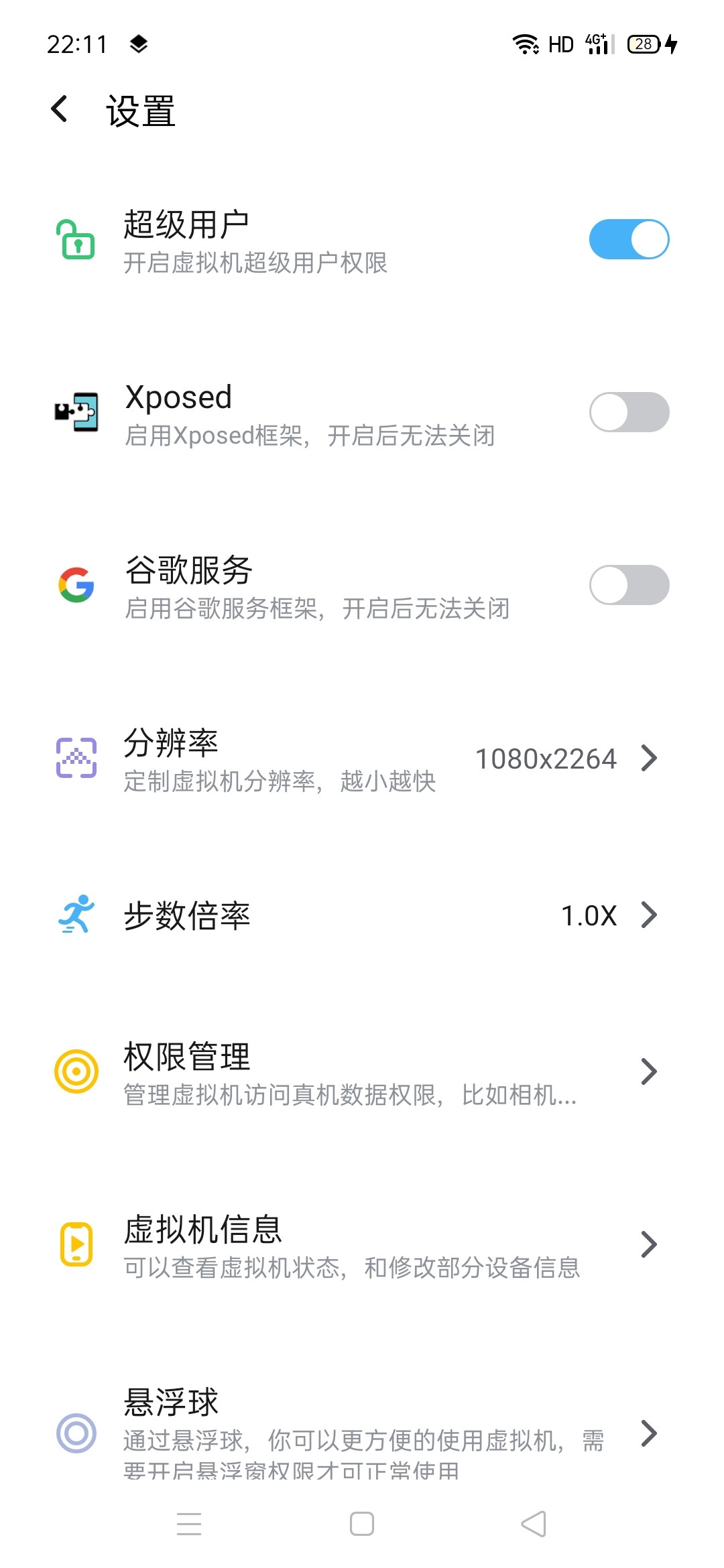Viewport: 724px width, 1568px height.
Task: Open the 步数倍率 setting
Action: pyautogui.click(x=362, y=915)
